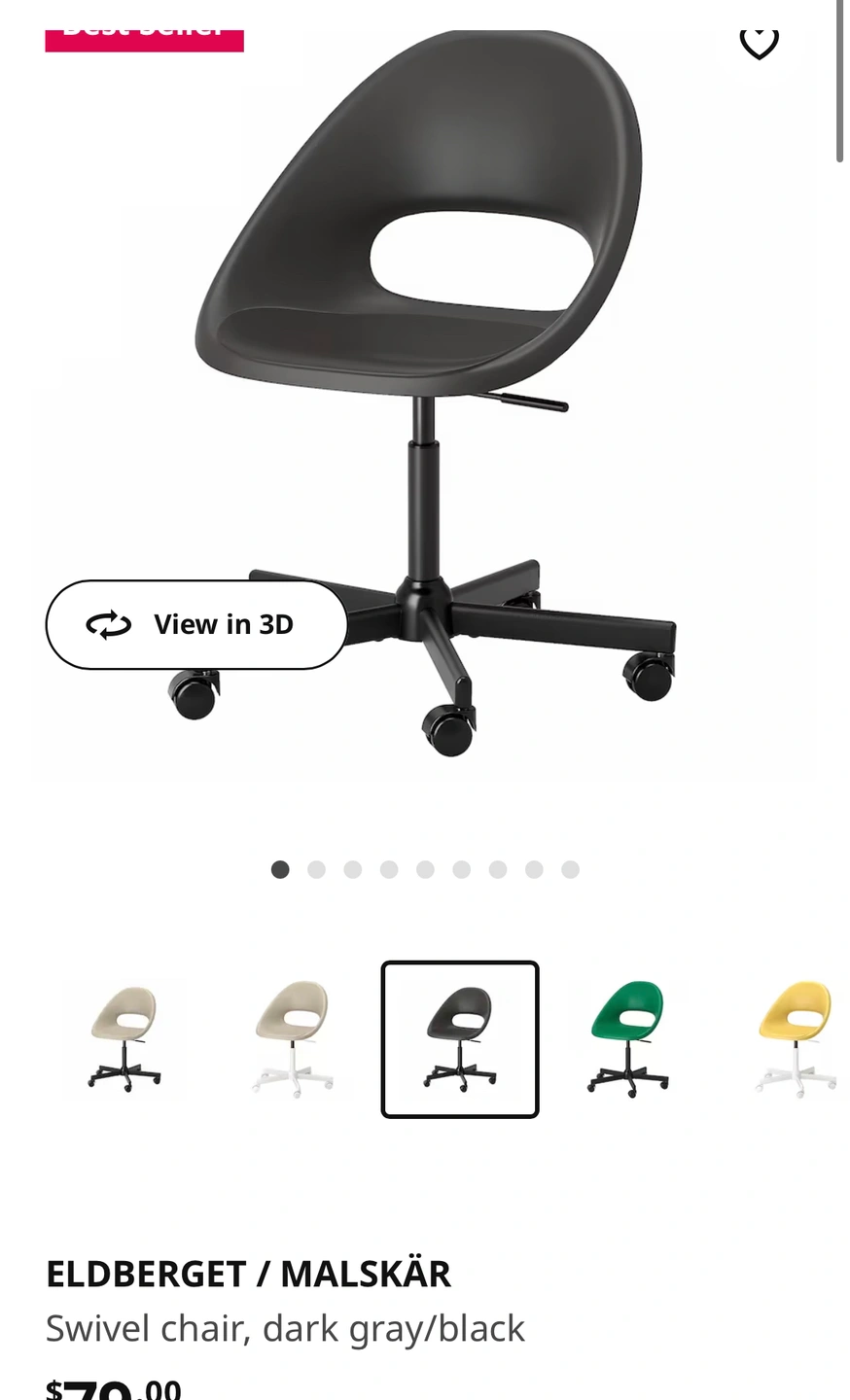The width and height of the screenshot is (850, 1400).
Task: Open the View in 3D viewer
Action: click(x=196, y=625)
